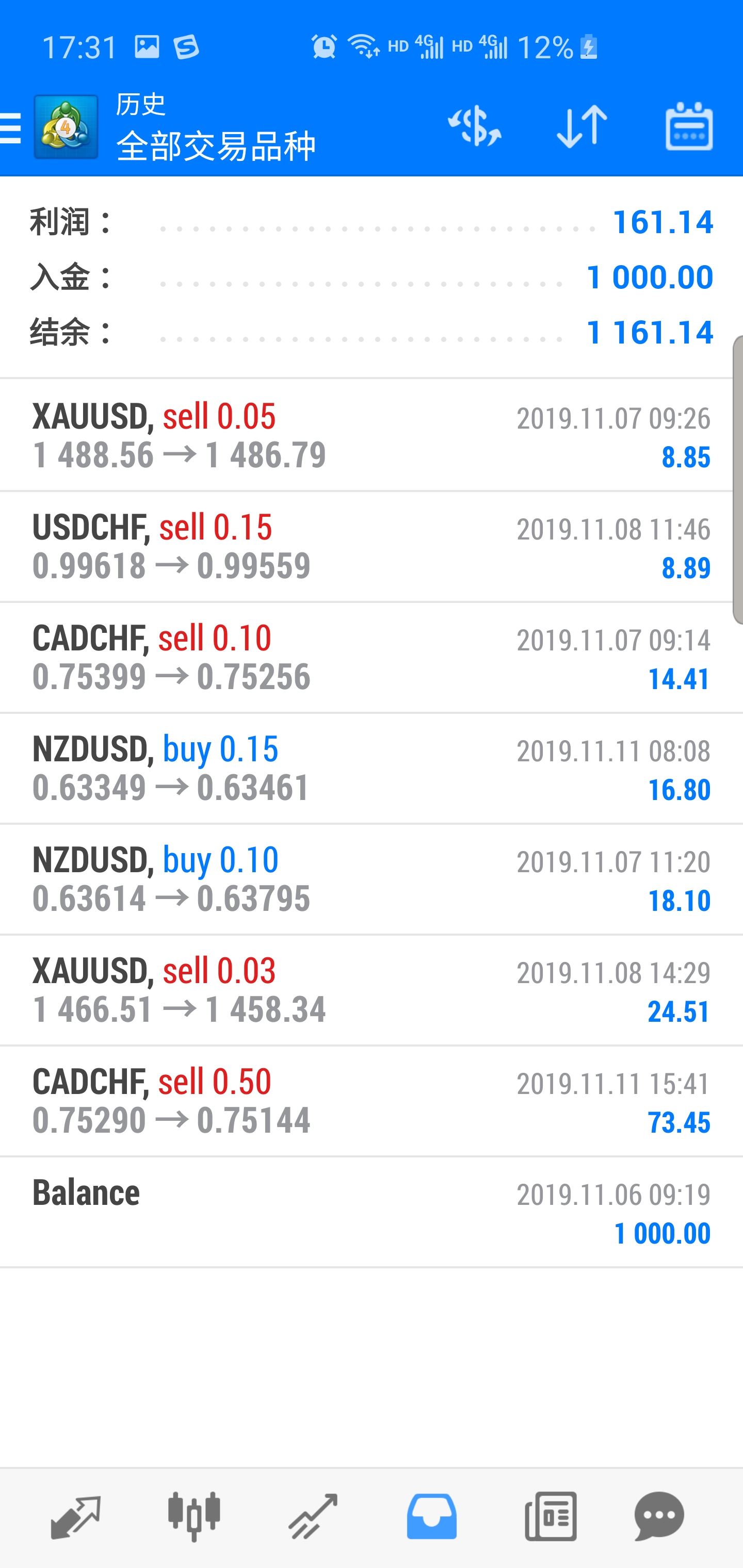Change sort order with the arrows icon
This screenshot has height=1568, width=743.
582,126
